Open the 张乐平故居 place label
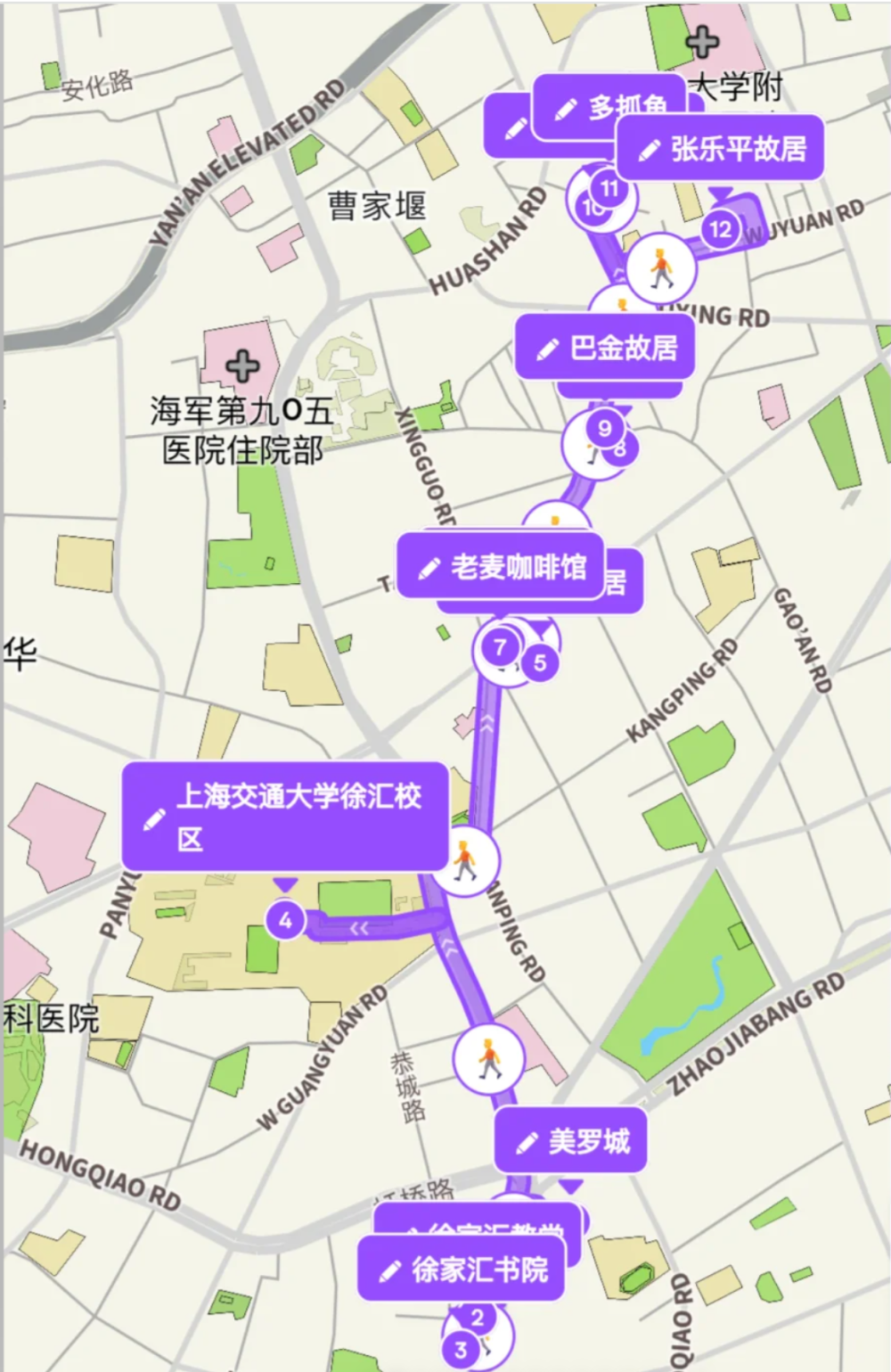Image resolution: width=891 pixels, height=1372 pixels. [720, 148]
